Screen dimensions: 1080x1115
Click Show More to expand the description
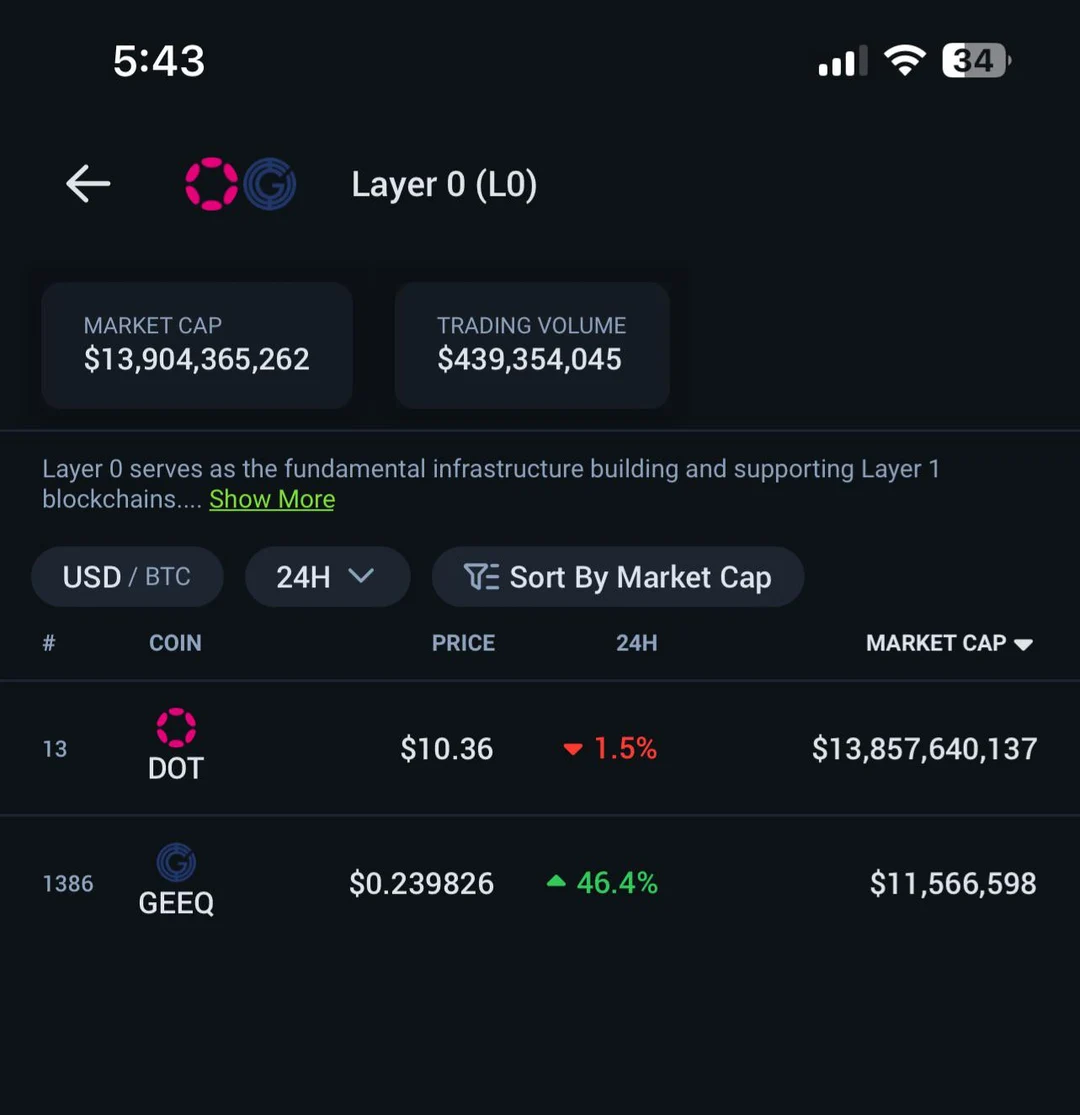tap(272, 499)
